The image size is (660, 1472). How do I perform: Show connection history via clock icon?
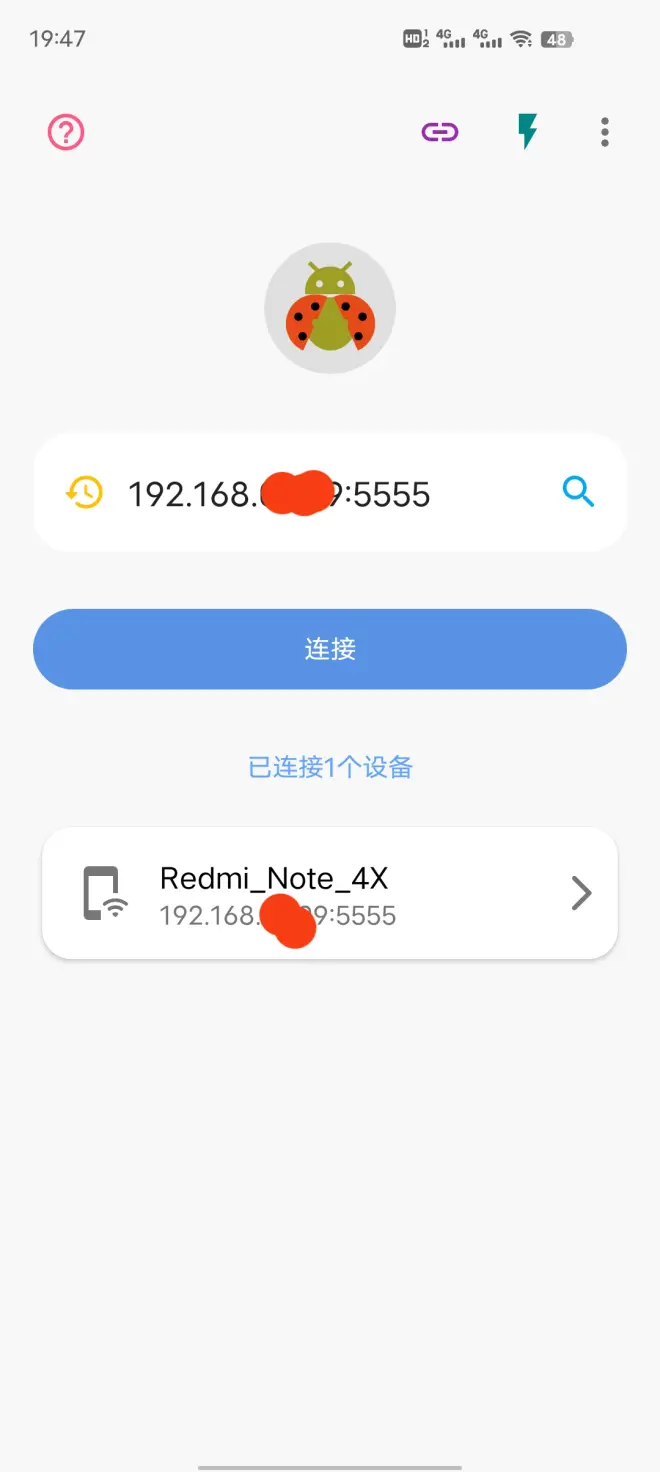coord(84,492)
